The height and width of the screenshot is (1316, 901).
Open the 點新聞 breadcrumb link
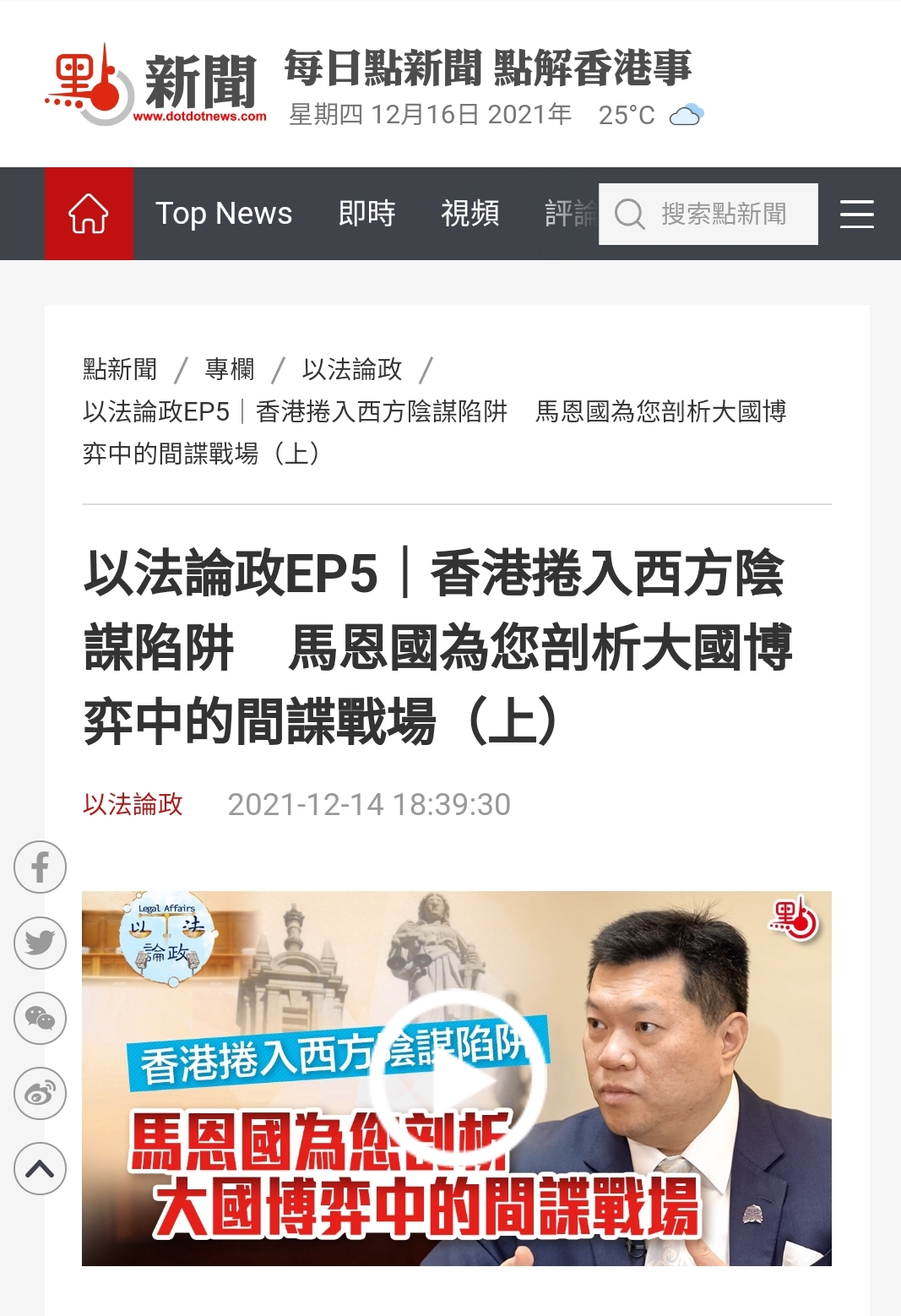pos(120,369)
